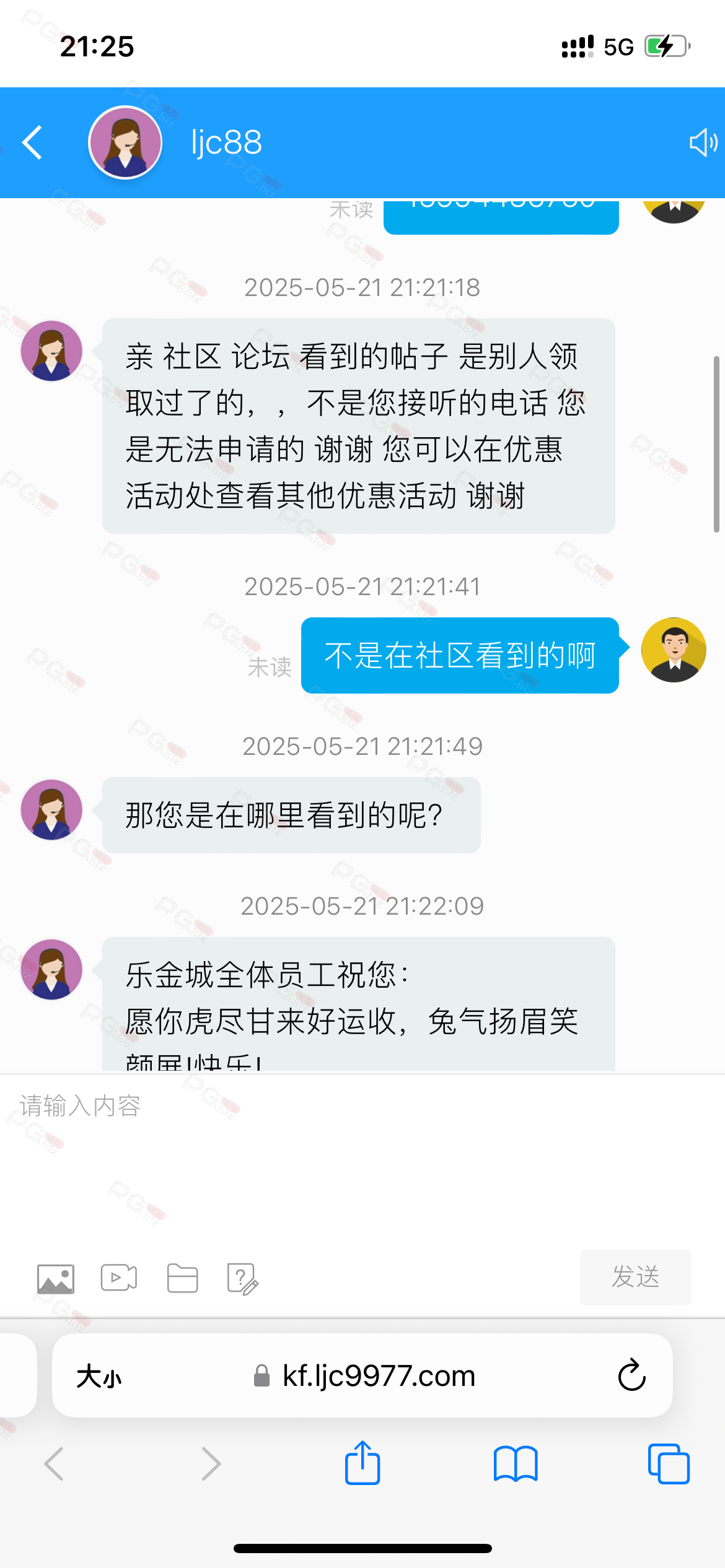The width and height of the screenshot is (725, 1568).
Task: Open the 大小 page size menu
Action: coord(99,1377)
